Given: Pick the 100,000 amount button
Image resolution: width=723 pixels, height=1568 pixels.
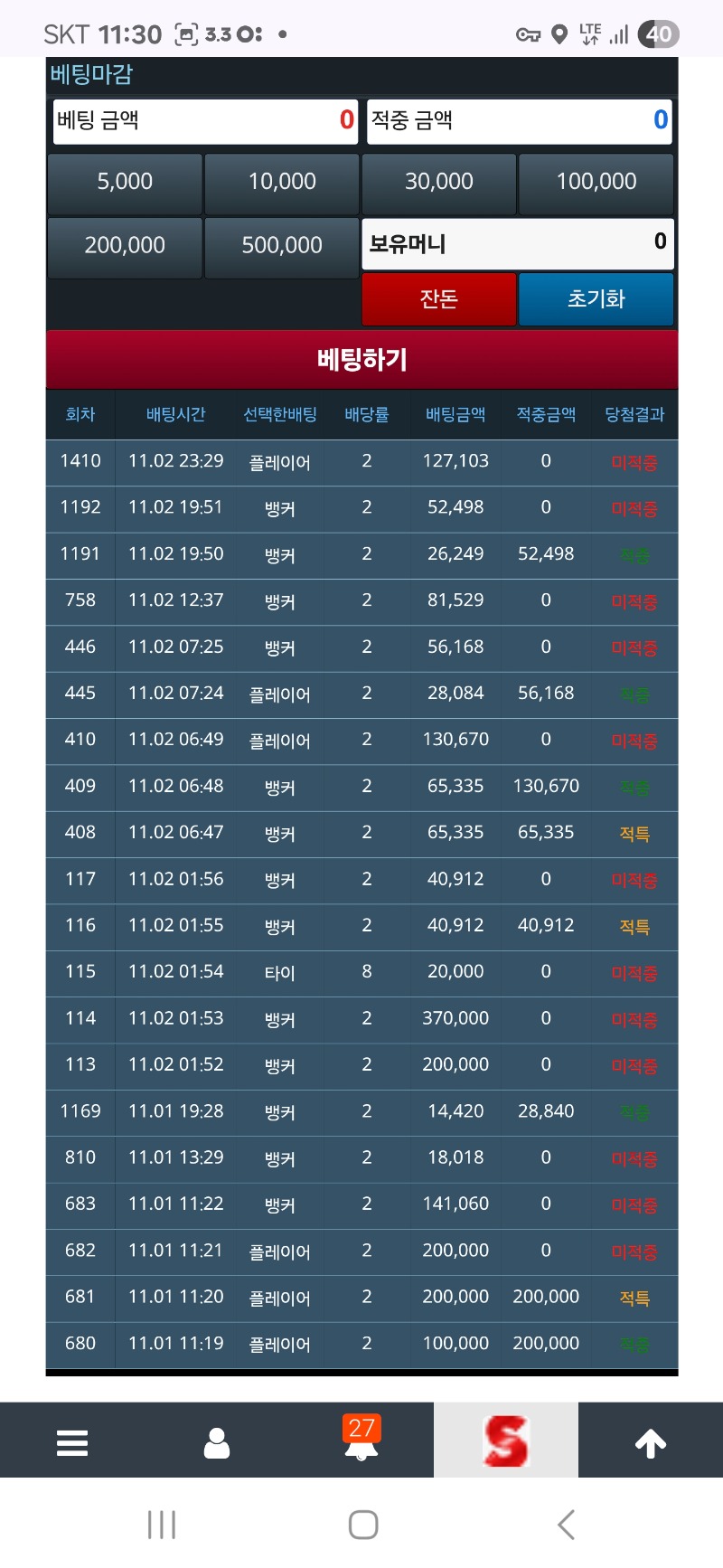Looking at the screenshot, I should click(596, 183).
